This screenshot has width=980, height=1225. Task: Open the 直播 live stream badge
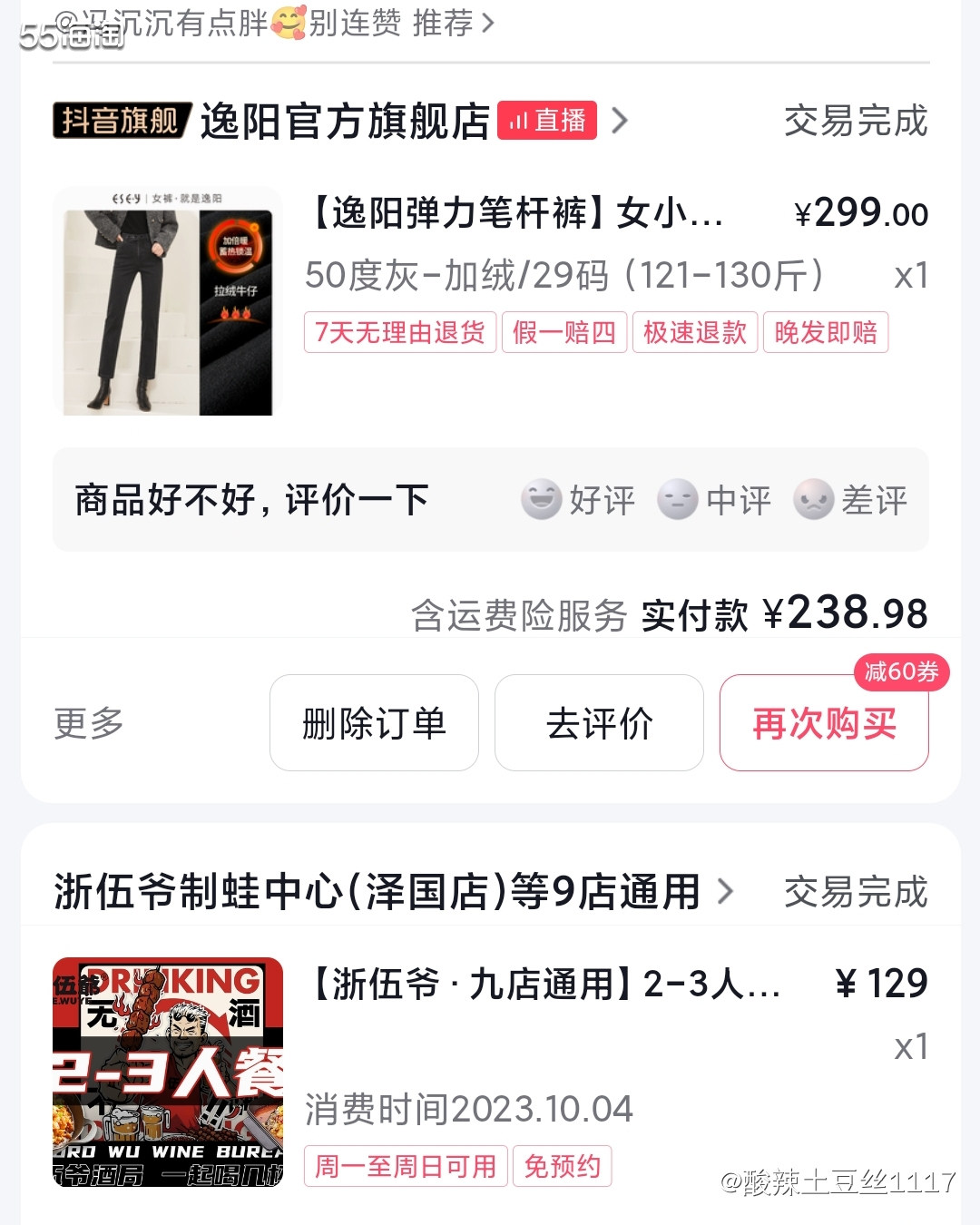548,121
